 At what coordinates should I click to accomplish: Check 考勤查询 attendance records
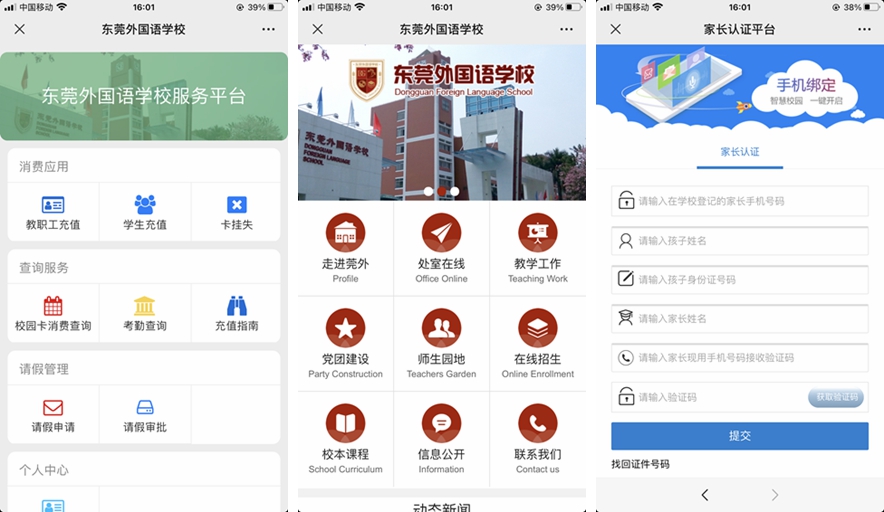click(x=145, y=313)
